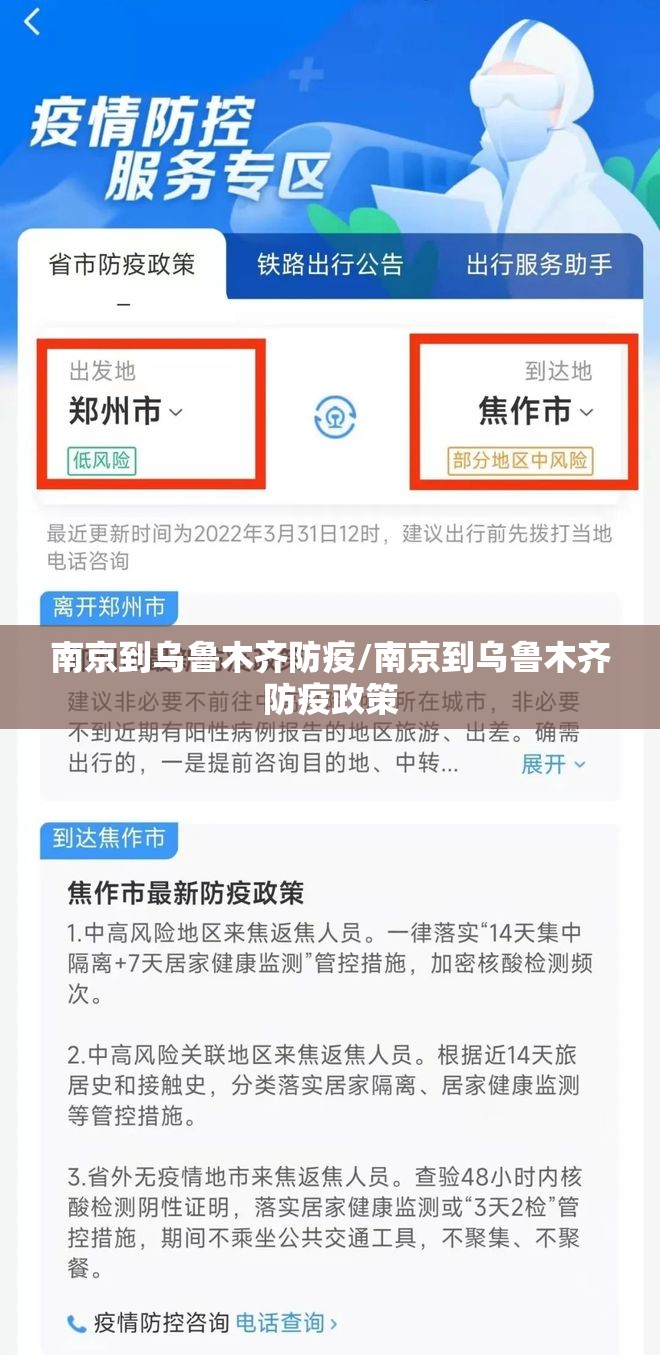660x1355 pixels.
Task: Open the 出行服务助手 tab
Action: point(539,265)
